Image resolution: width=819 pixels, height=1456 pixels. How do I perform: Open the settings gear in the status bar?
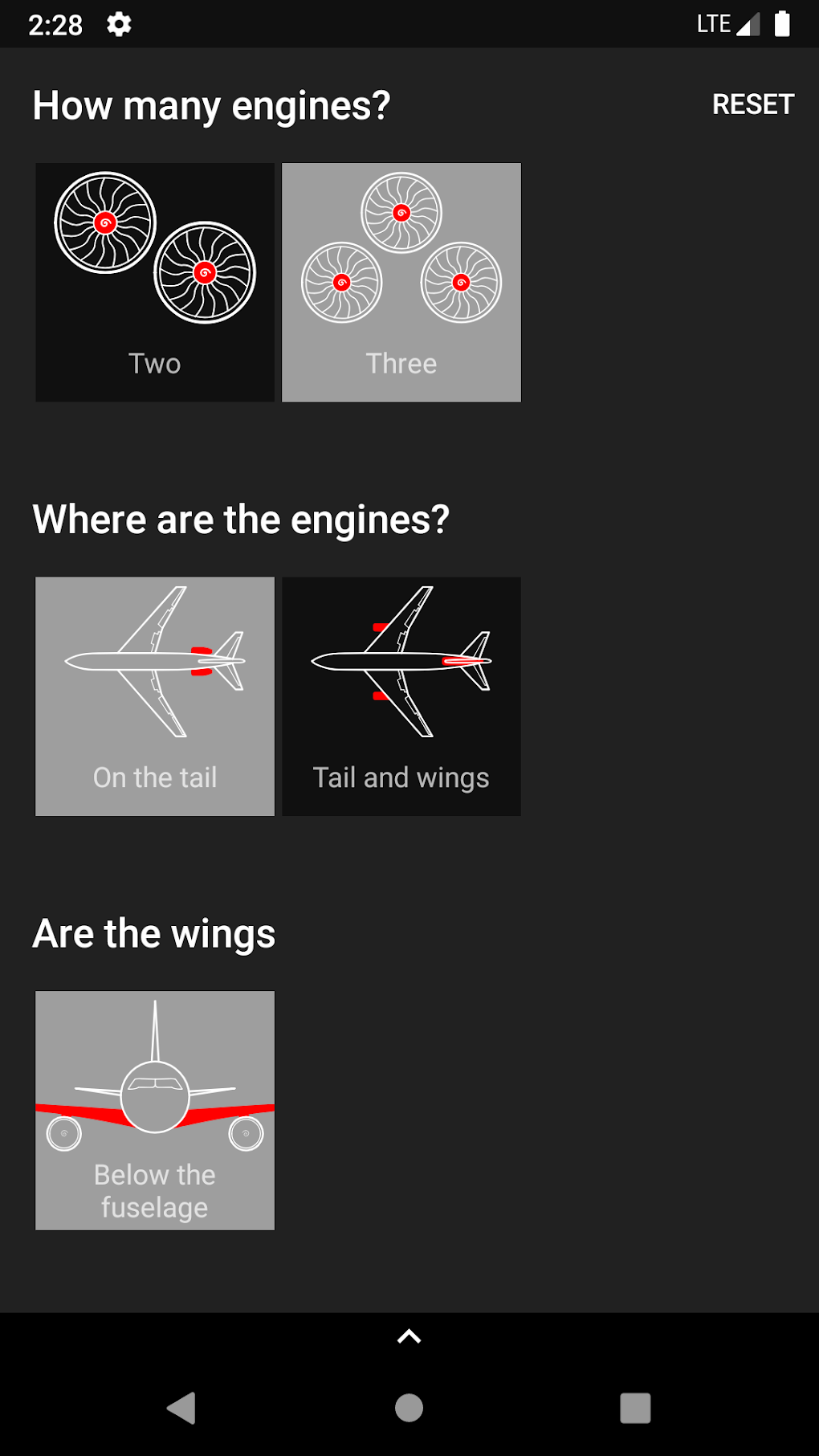click(119, 24)
